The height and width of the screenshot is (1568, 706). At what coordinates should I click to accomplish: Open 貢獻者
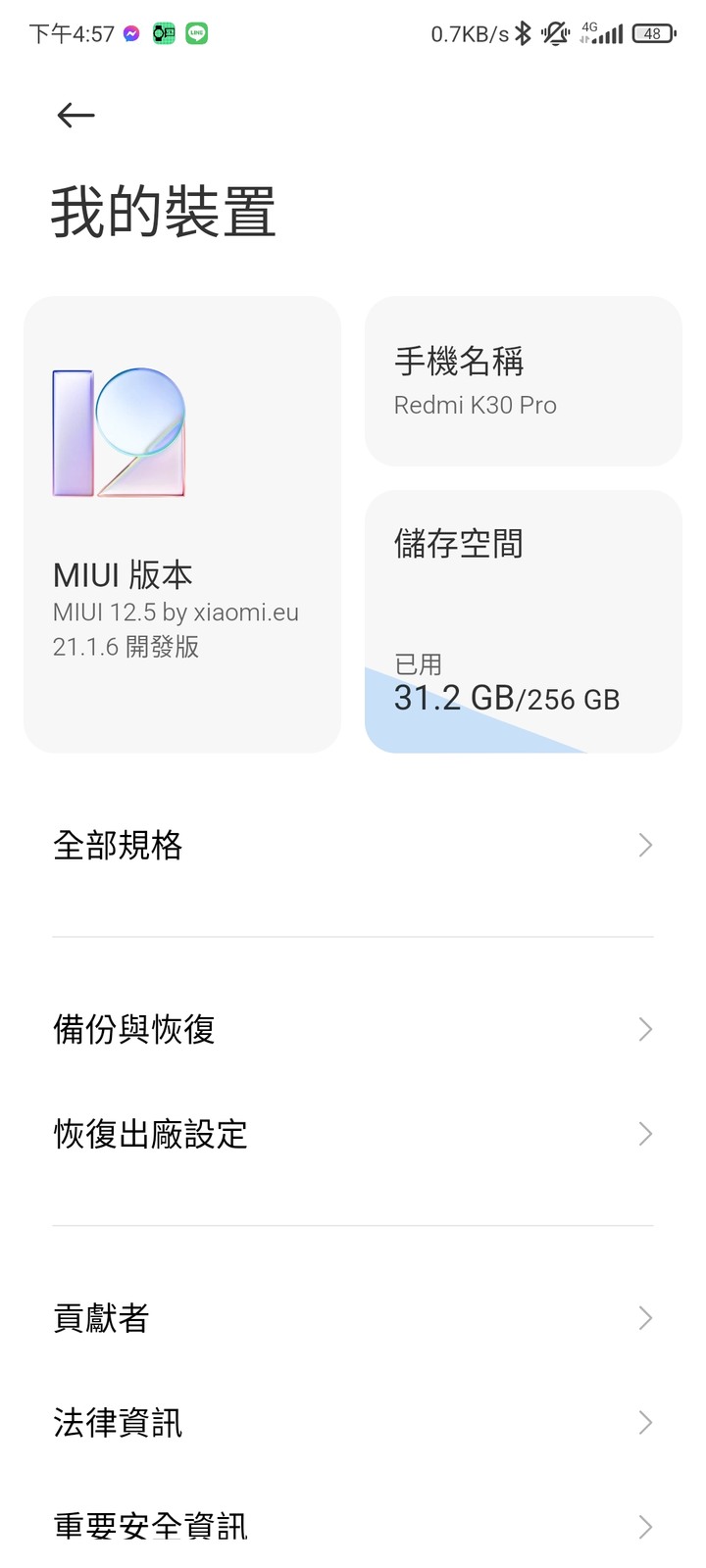pos(353,1318)
